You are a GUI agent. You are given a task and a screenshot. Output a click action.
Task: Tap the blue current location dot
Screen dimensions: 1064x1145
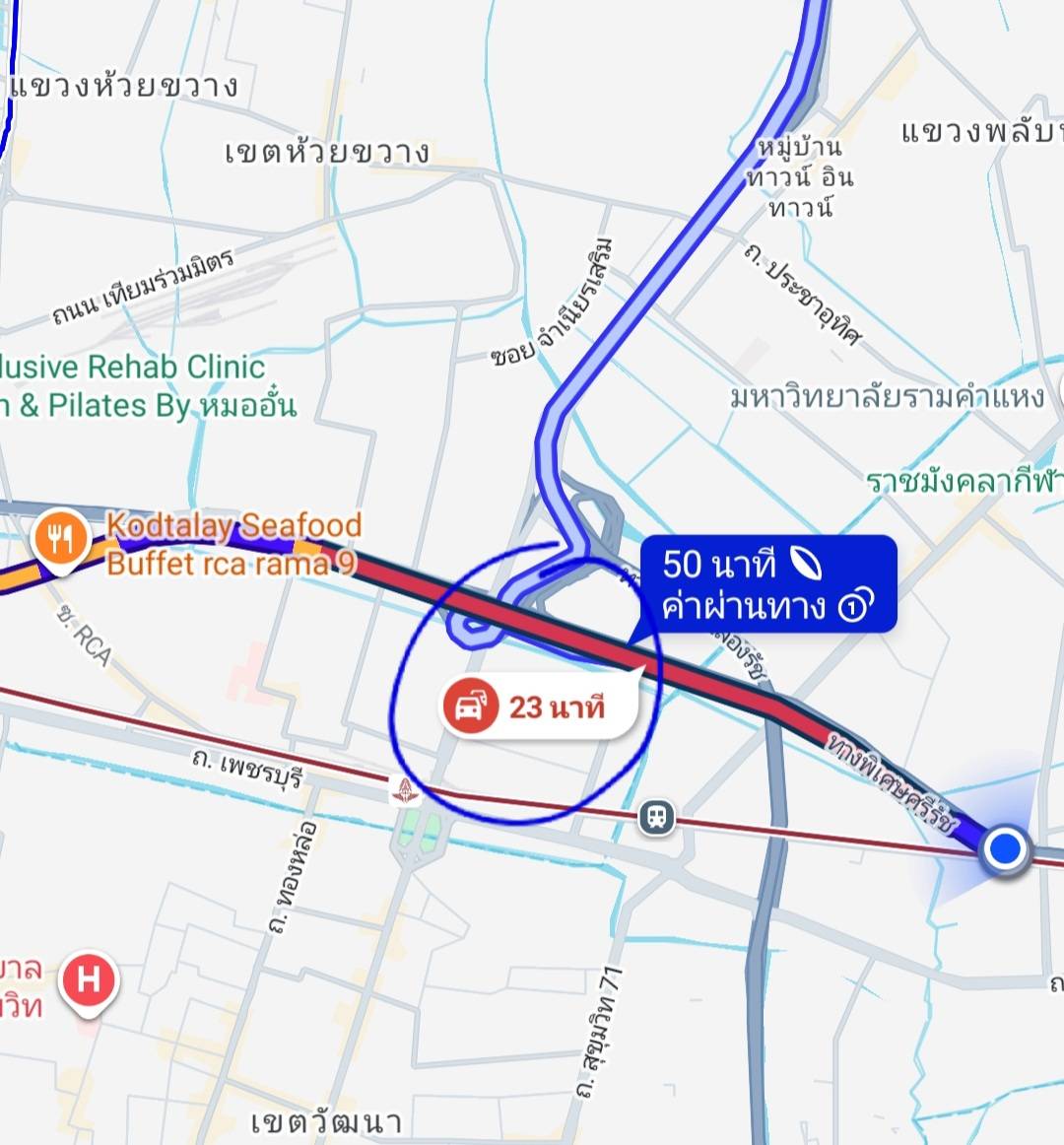pos(1006,848)
